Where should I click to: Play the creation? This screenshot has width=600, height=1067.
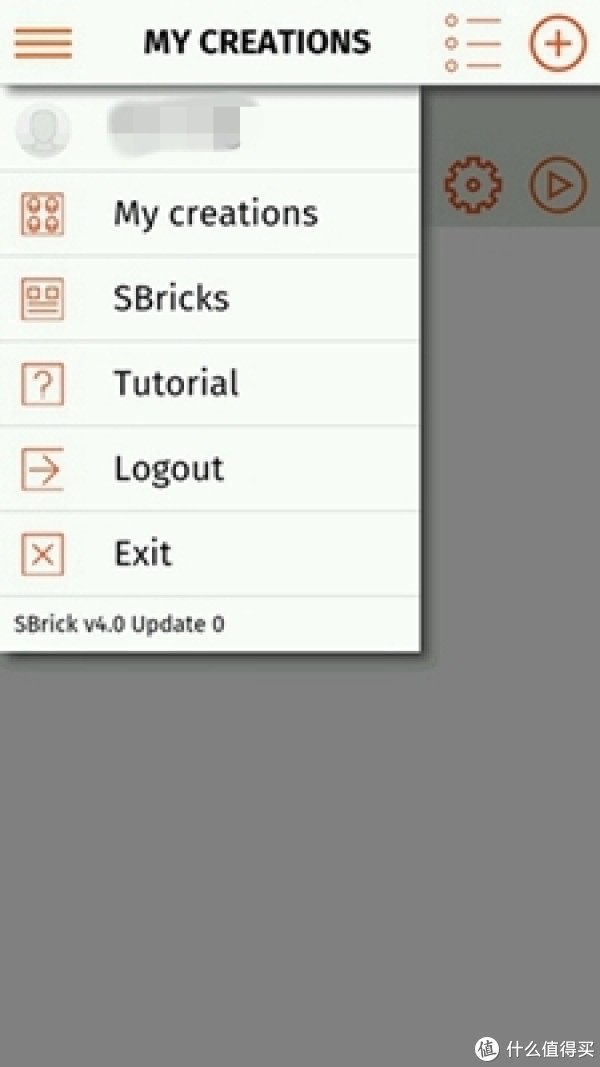pos(558,184)
